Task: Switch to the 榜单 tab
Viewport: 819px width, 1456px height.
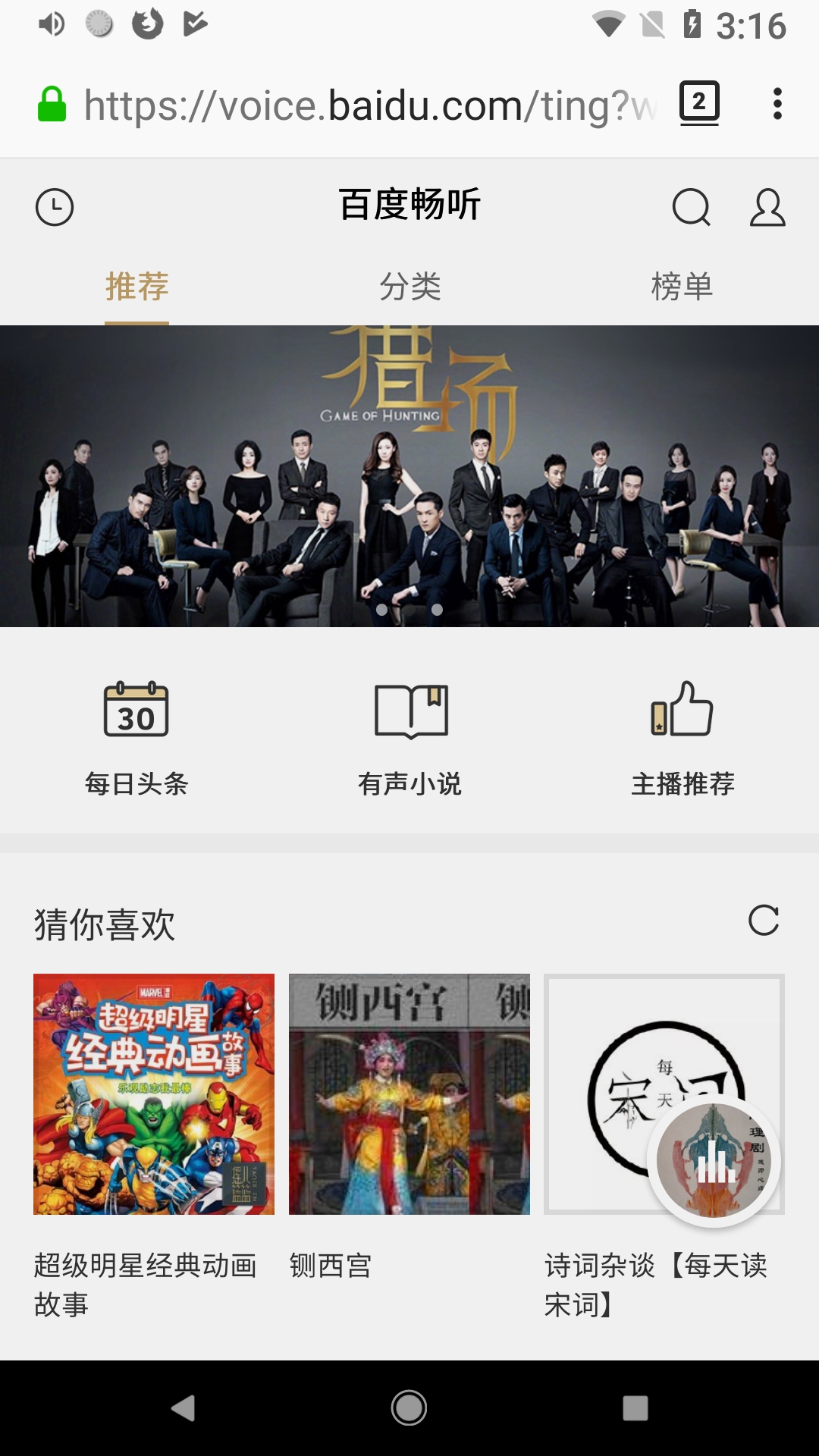Action: click(x=682, y=287)
